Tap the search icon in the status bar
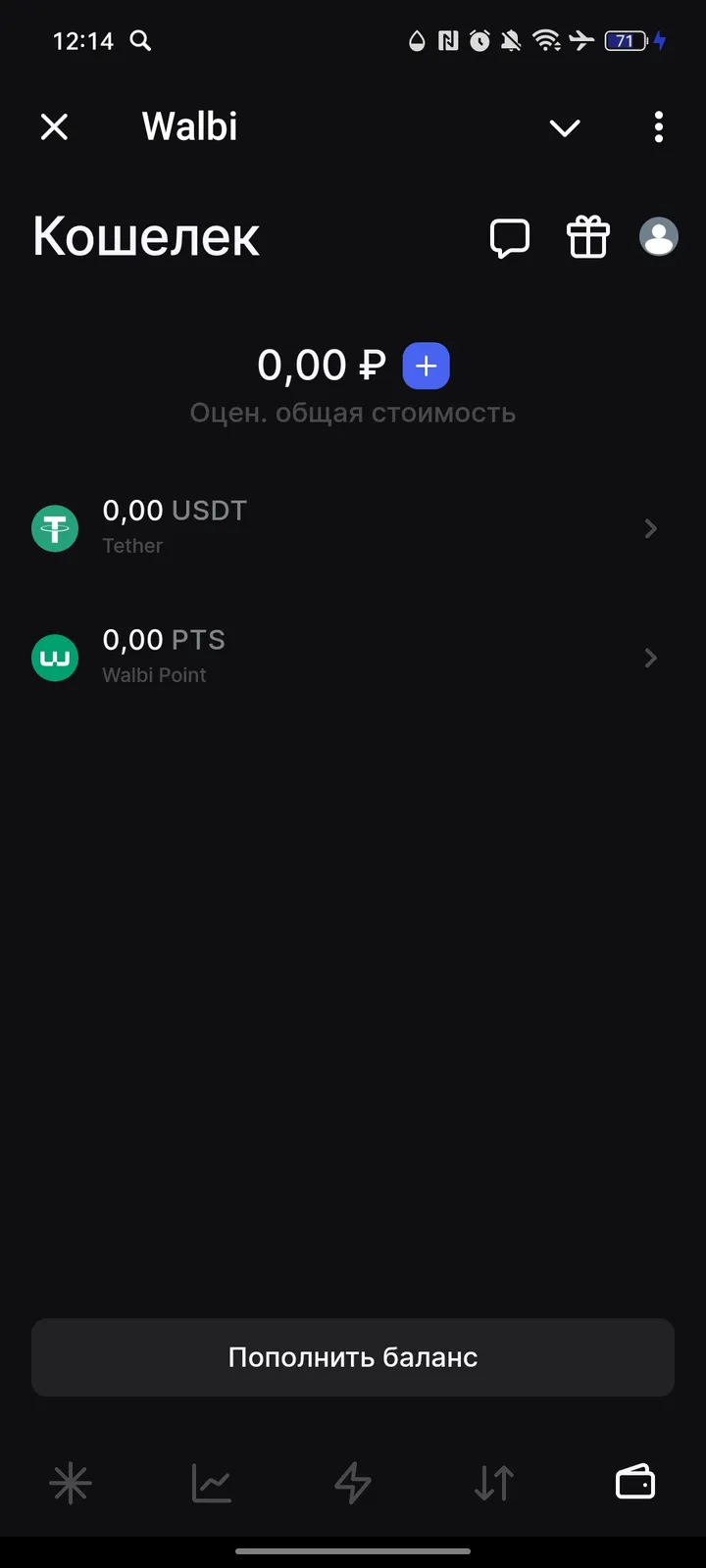The image size is (706, 1568). click(x=140, y=41)
